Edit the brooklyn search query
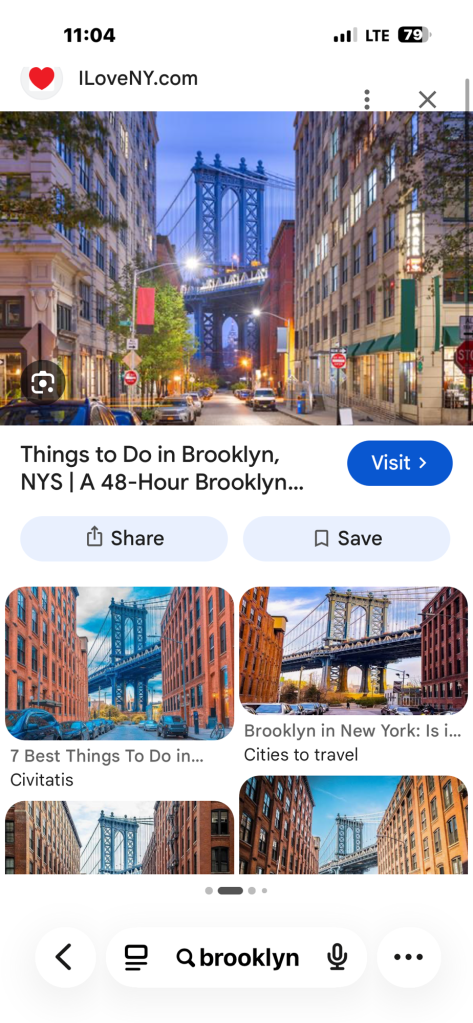The height and width of the screenshot is (1023, 473). point(238,958)
